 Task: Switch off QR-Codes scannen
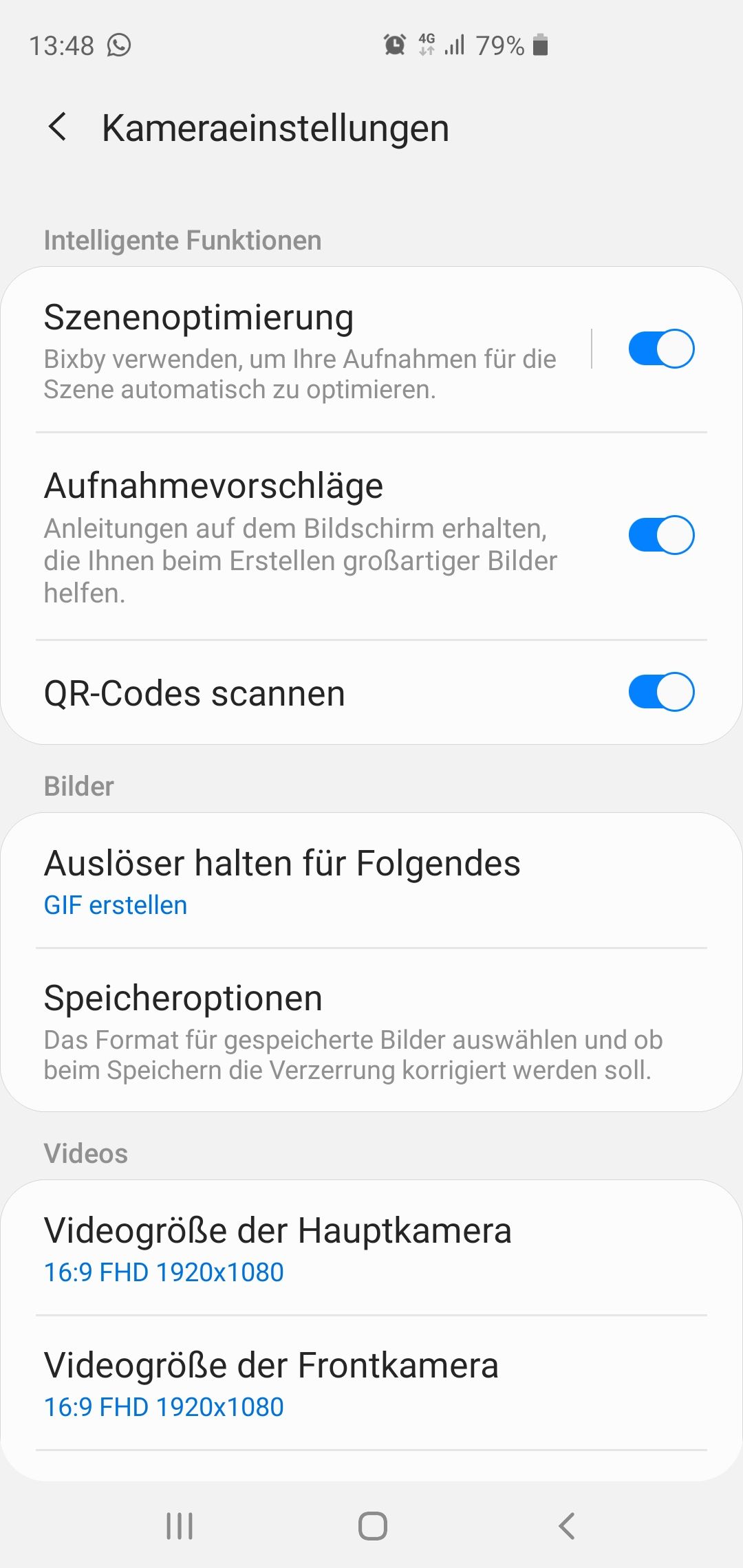tap(660, 692)
